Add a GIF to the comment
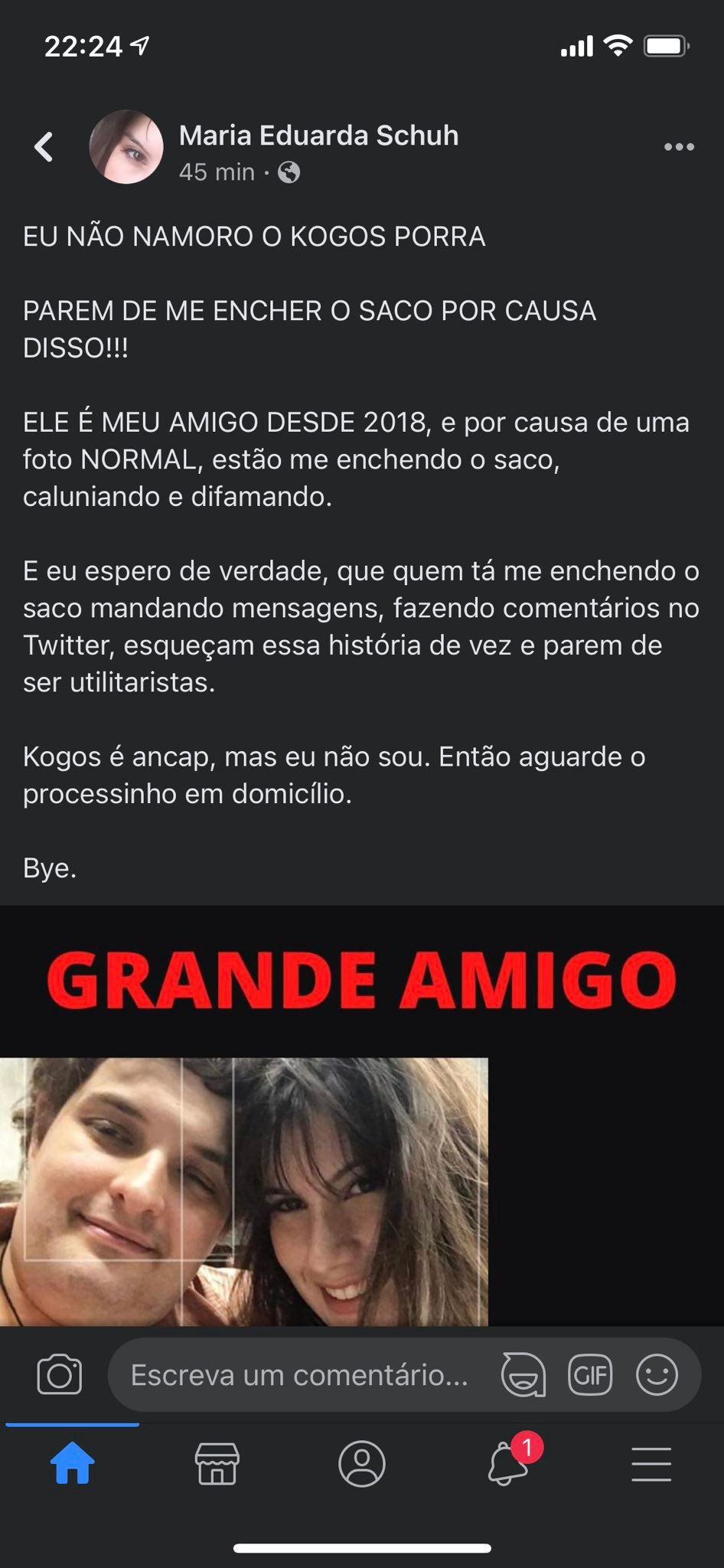 pos(590,1375)
